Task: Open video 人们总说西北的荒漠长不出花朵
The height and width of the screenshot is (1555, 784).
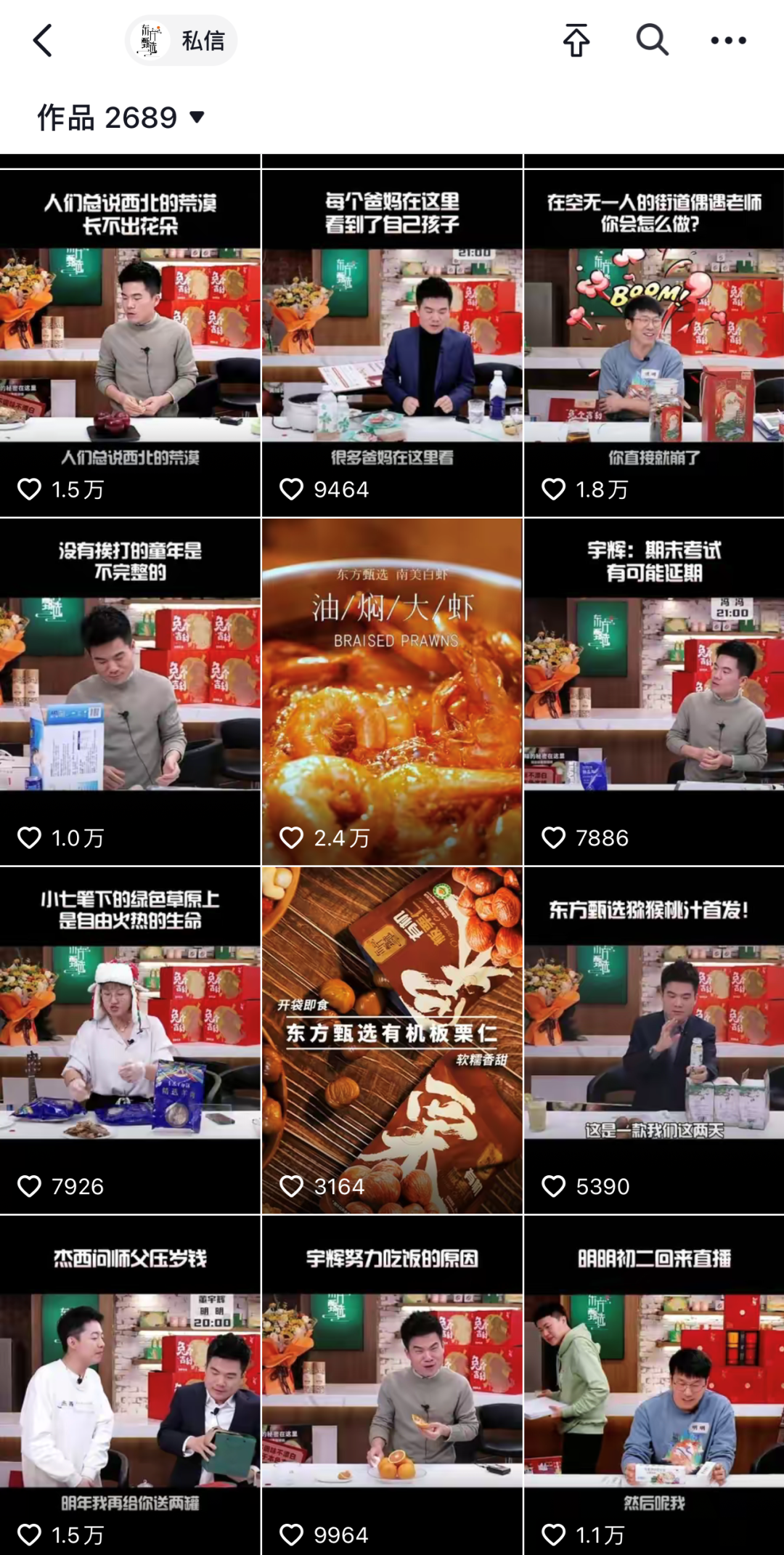Action: click(x=130, y=343)
